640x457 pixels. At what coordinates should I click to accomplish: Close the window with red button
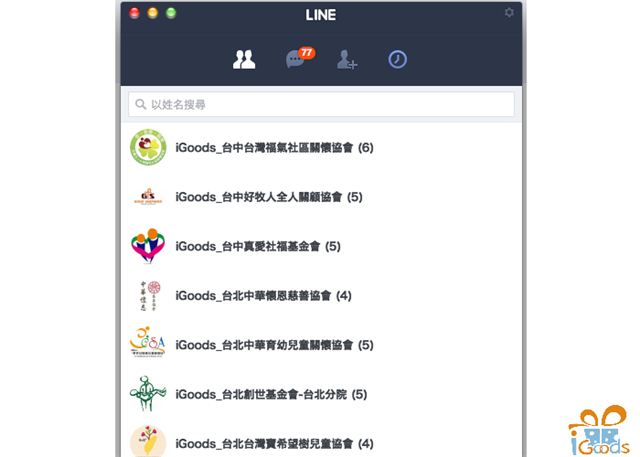pos(135,13)
